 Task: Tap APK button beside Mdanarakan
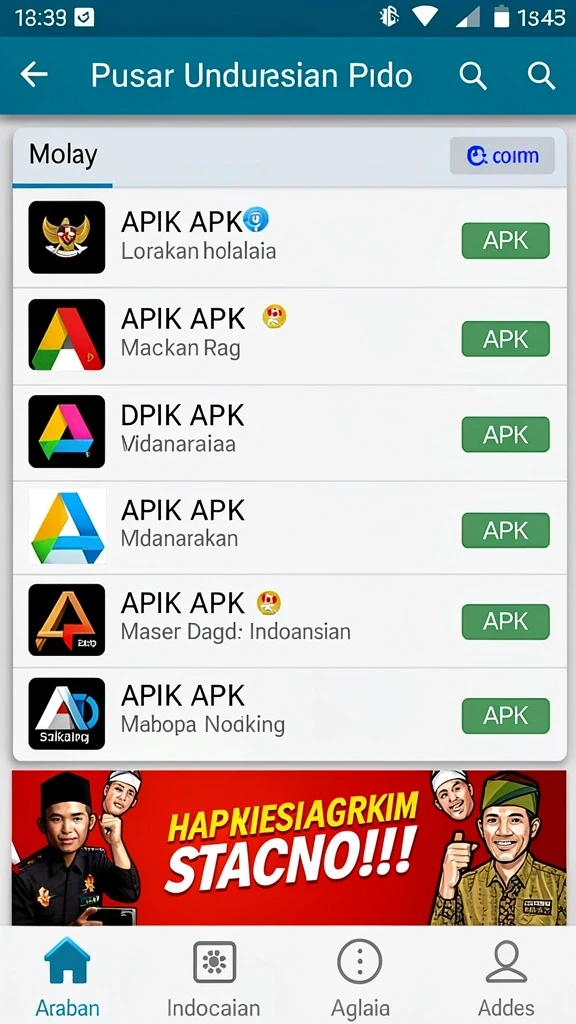[x=505, y=530]
